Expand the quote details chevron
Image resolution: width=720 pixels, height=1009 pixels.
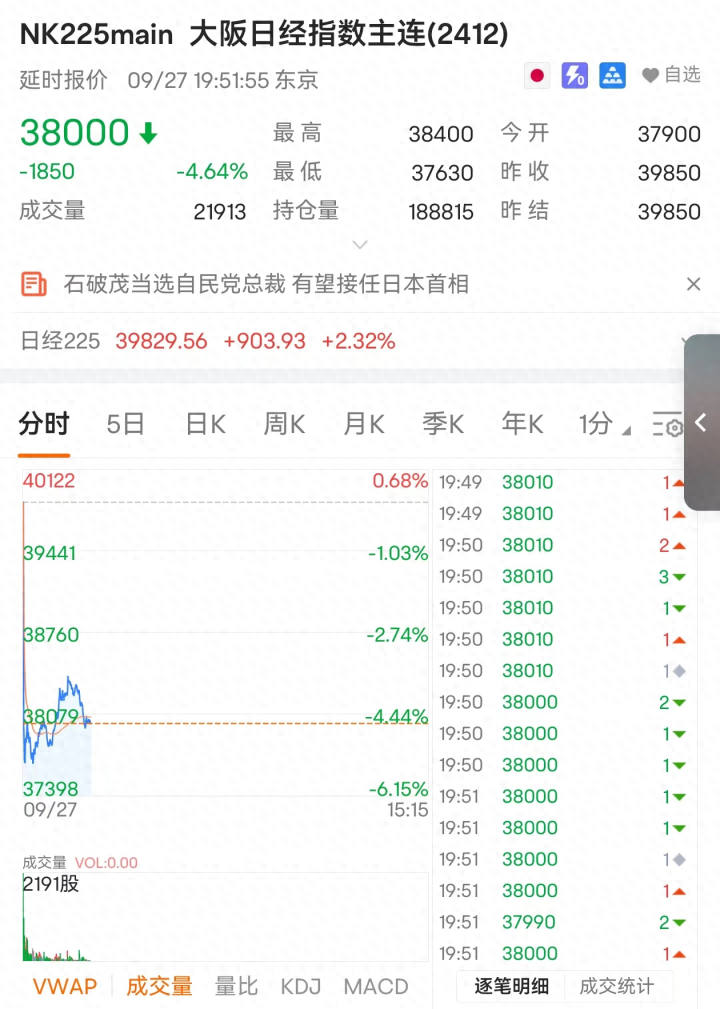pyautogui.click(x=360, y=244)
